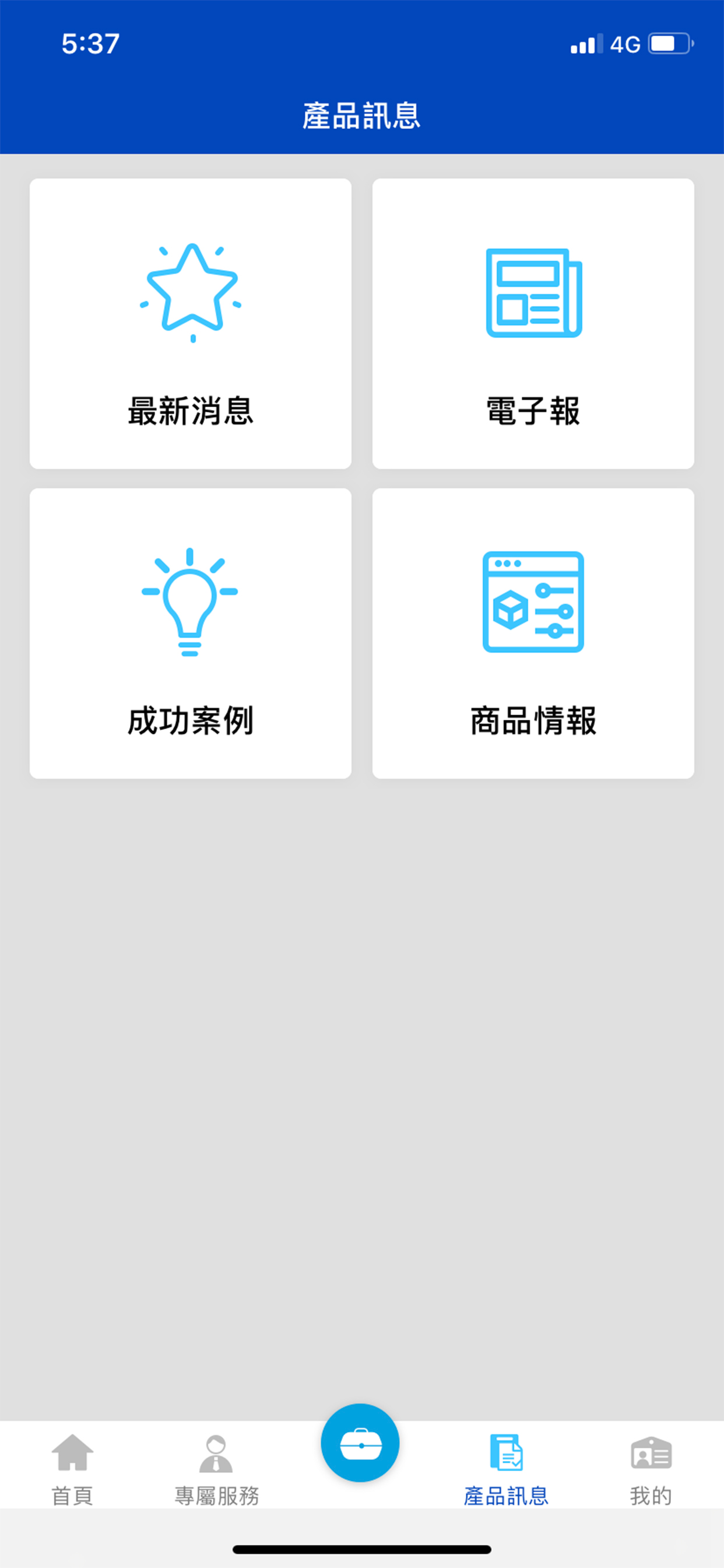Go to the 我的 tab
The image size is (724, 1568).
point(651,1469)
